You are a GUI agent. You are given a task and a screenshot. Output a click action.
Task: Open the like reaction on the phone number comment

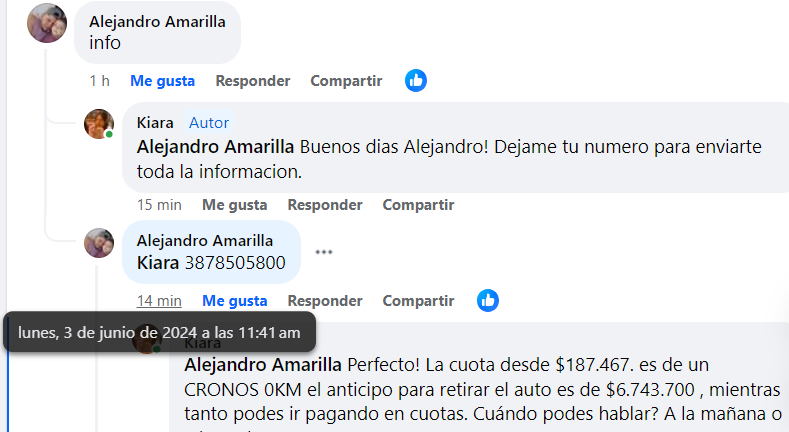coord(488,300)
